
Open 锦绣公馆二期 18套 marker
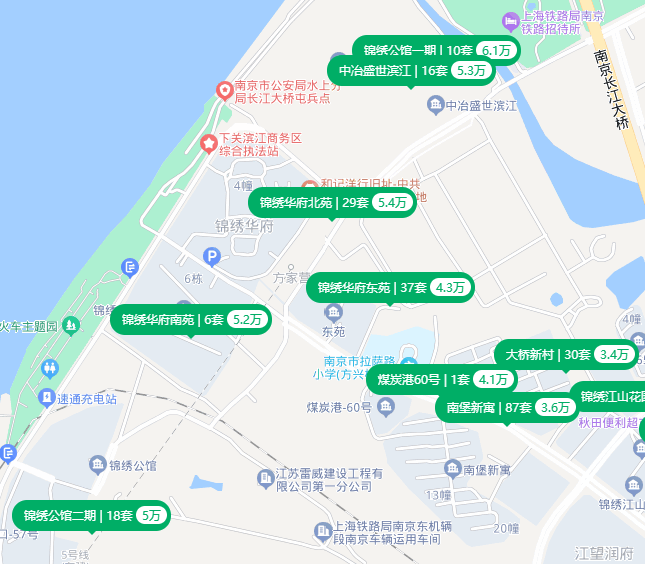pos(92,516)
